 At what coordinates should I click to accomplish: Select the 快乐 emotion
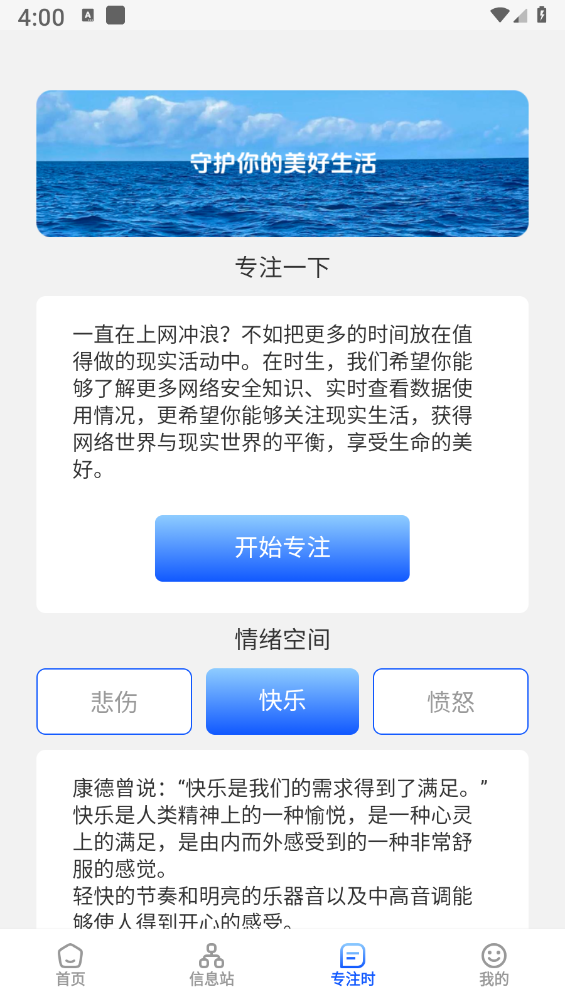(282, 702)
